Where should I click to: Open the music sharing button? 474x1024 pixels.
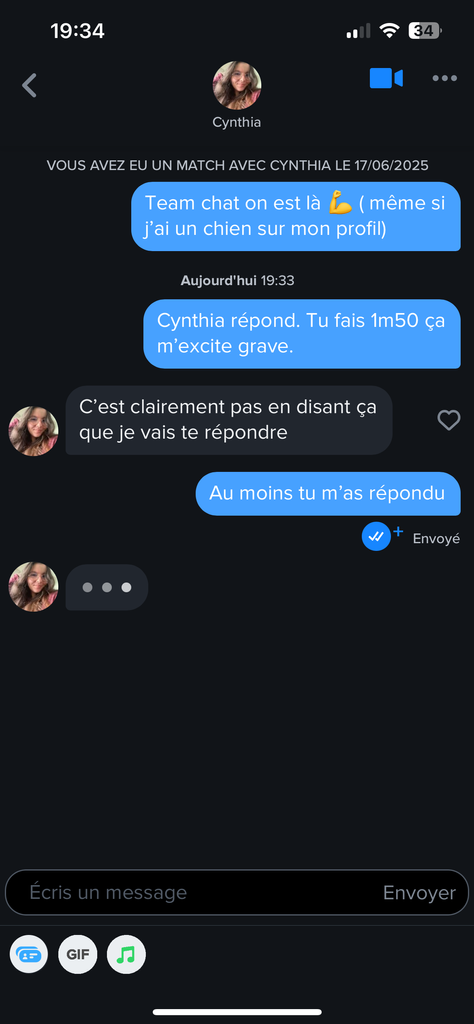click(x=126, y=955)
